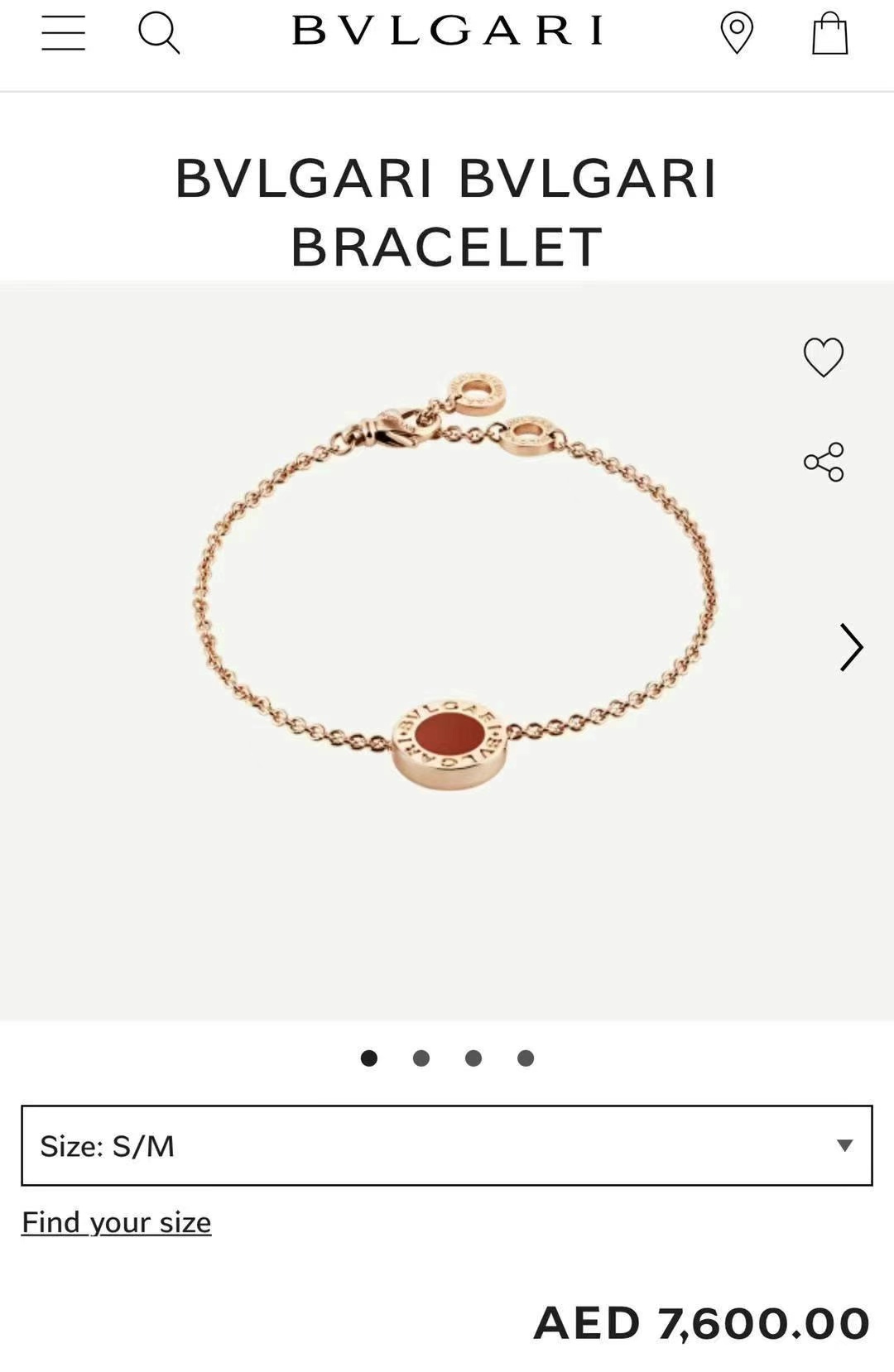Jump to the fourth image dot

tap(526, 1058)
